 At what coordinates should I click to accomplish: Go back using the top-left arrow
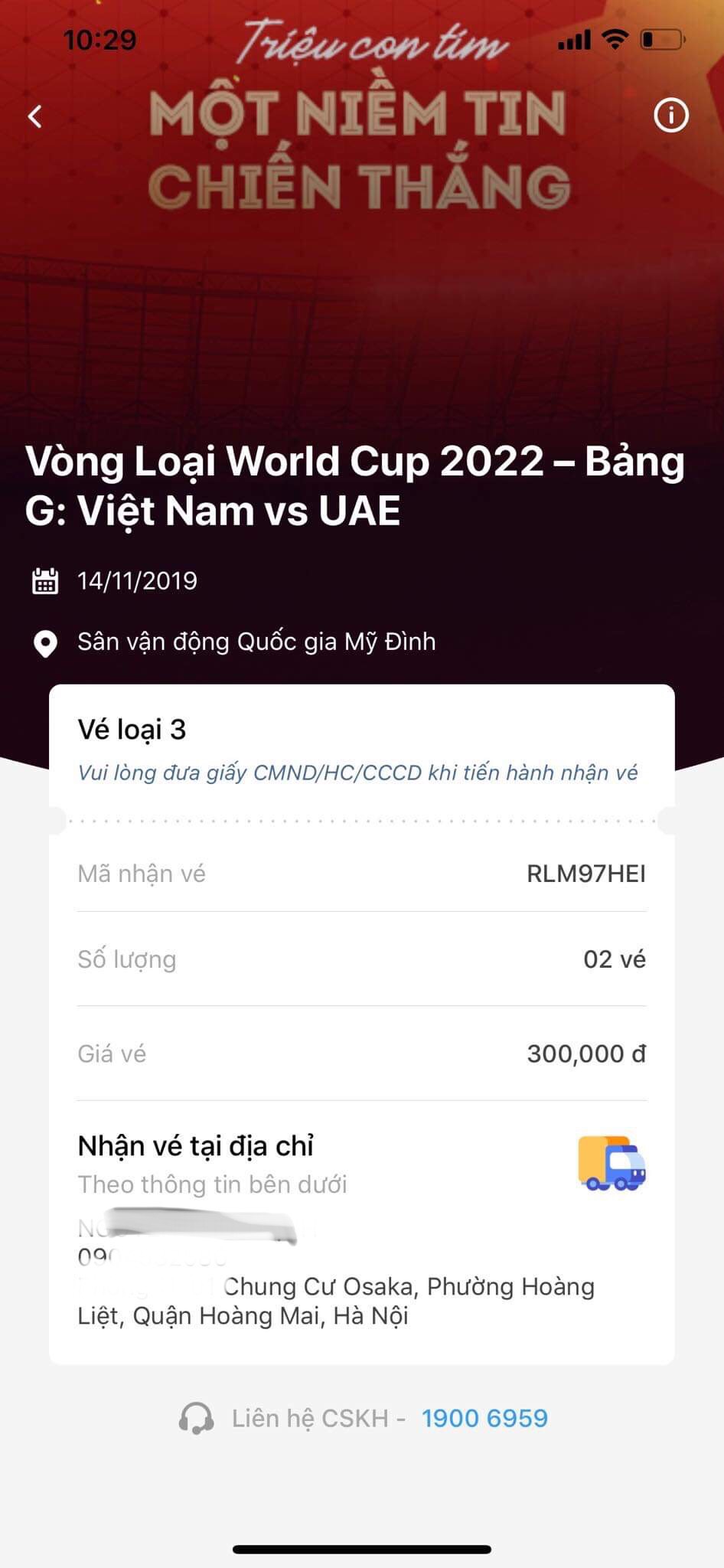tap(35, 116)
